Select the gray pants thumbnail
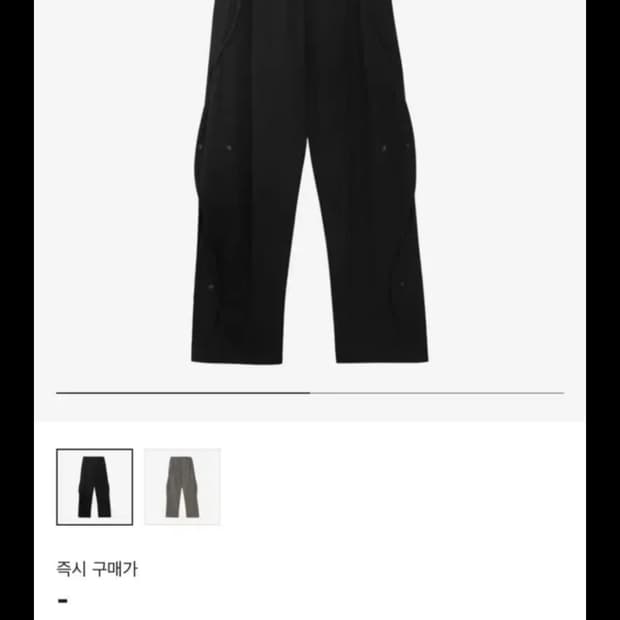 click(x=182, y=487)
